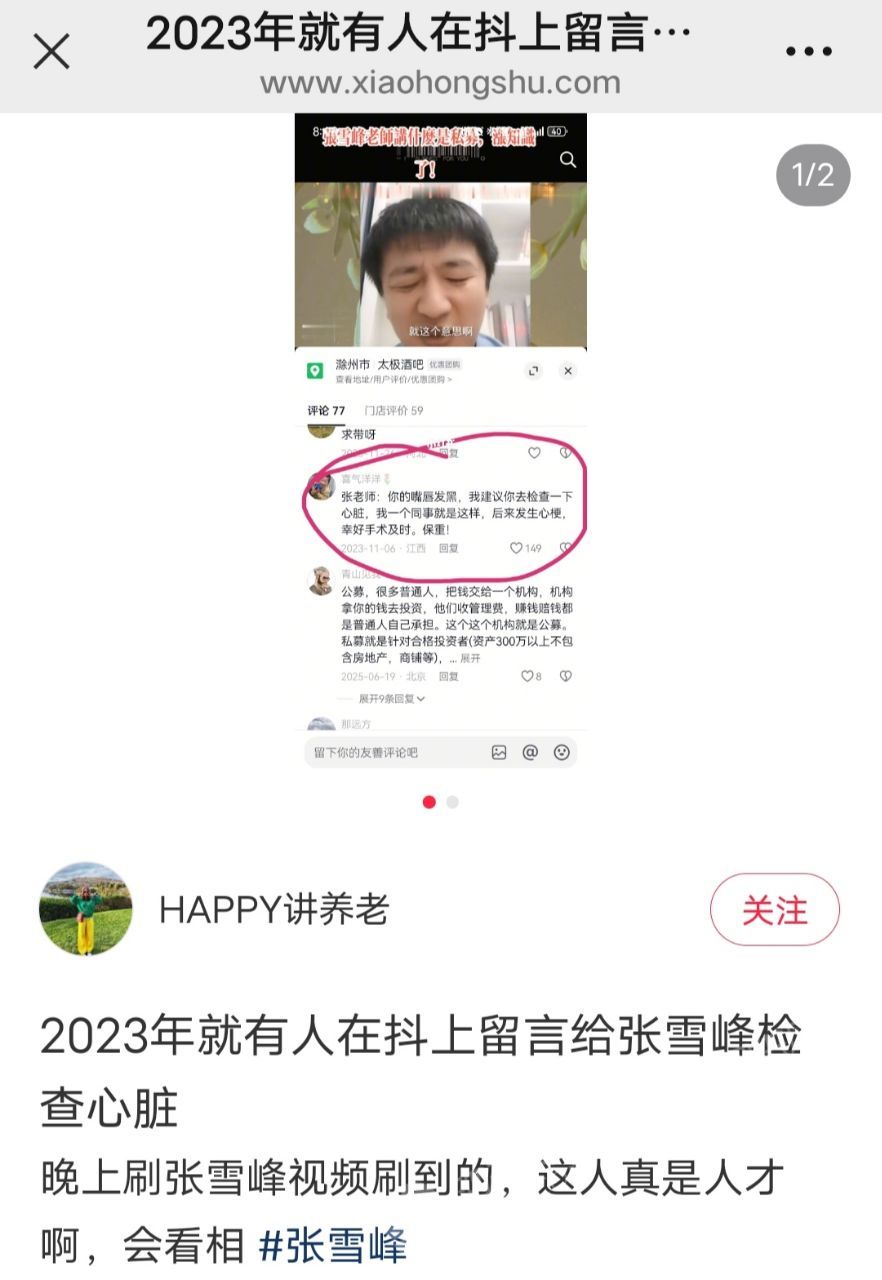This screenshot has height=1280, width=882.
Task: Open the three-dot overflow menu
Action: (808, 51)
